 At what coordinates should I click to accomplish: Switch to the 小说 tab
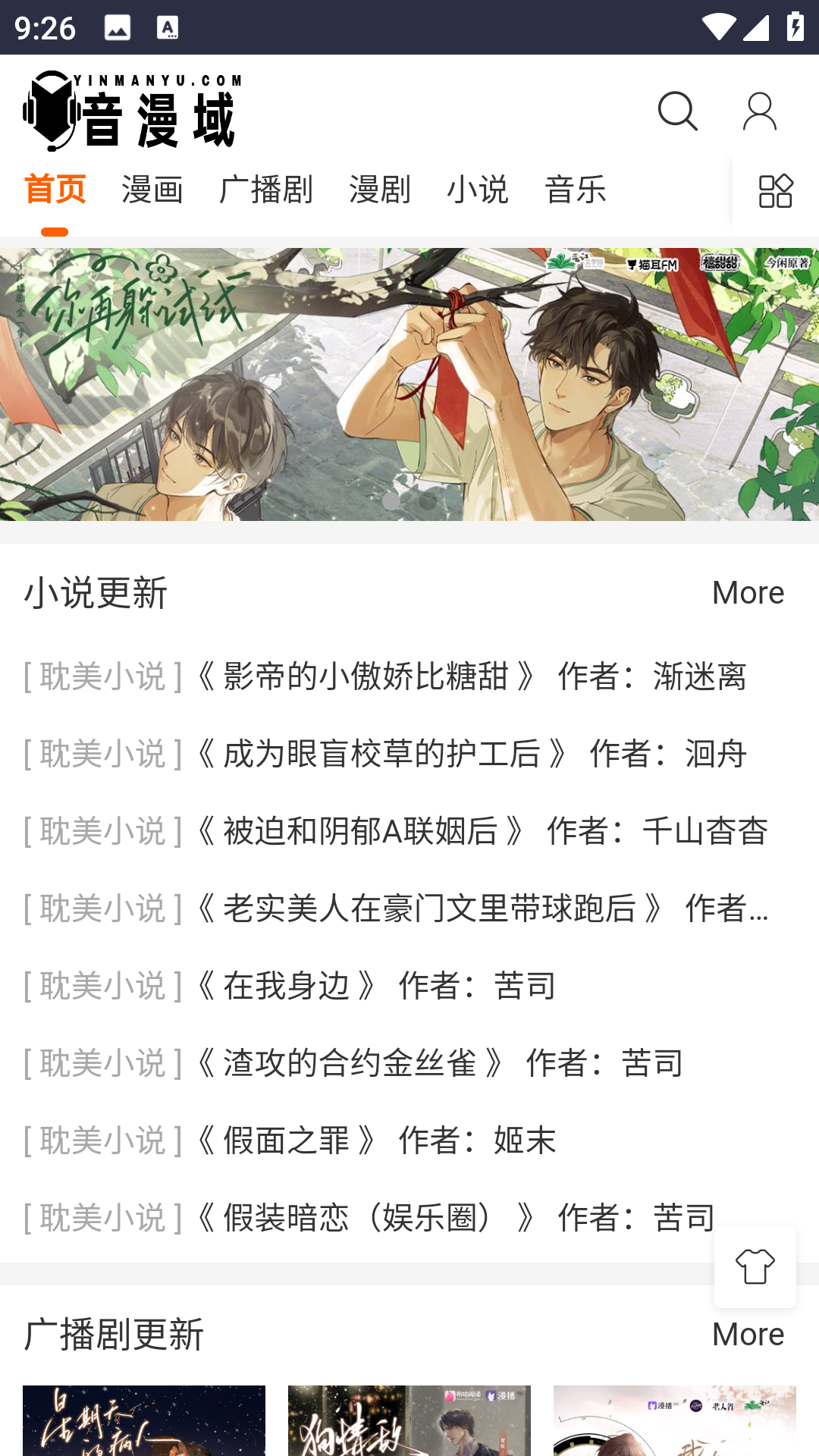point(478,190)
